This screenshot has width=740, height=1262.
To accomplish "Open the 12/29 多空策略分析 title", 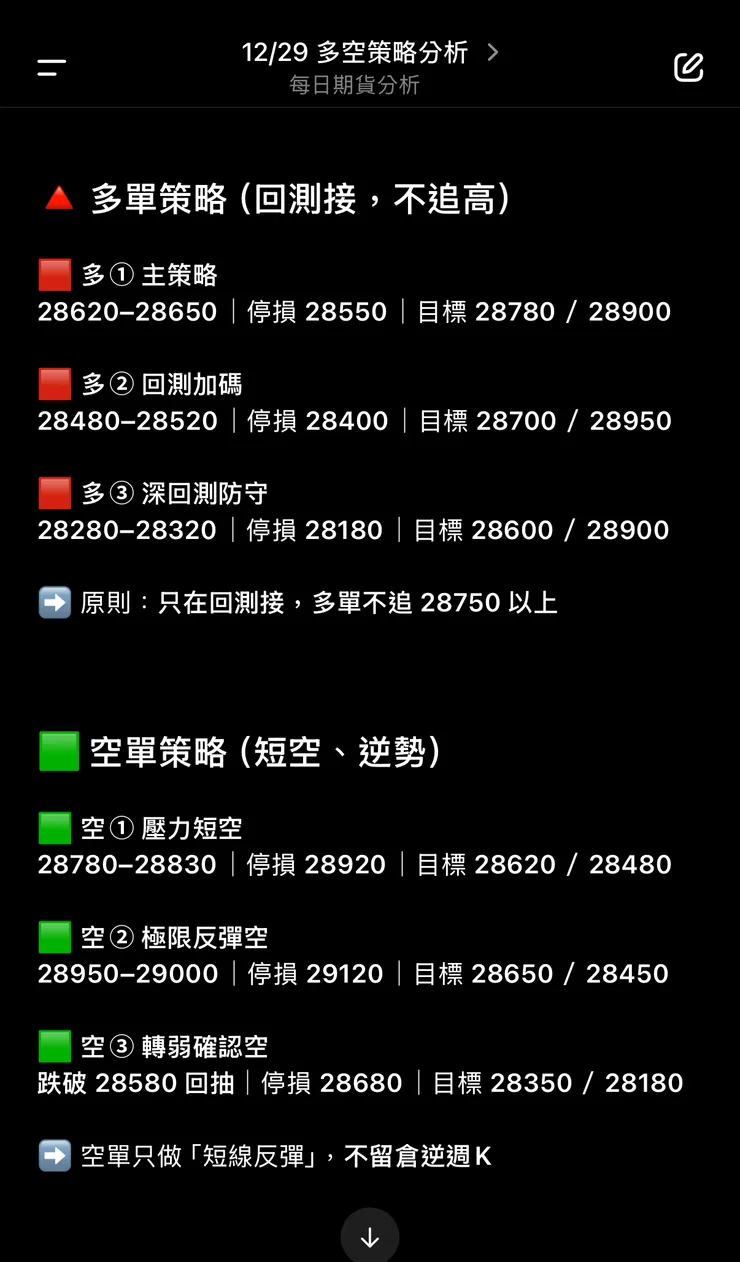I will pyautogui.click(x=355, y=52).
